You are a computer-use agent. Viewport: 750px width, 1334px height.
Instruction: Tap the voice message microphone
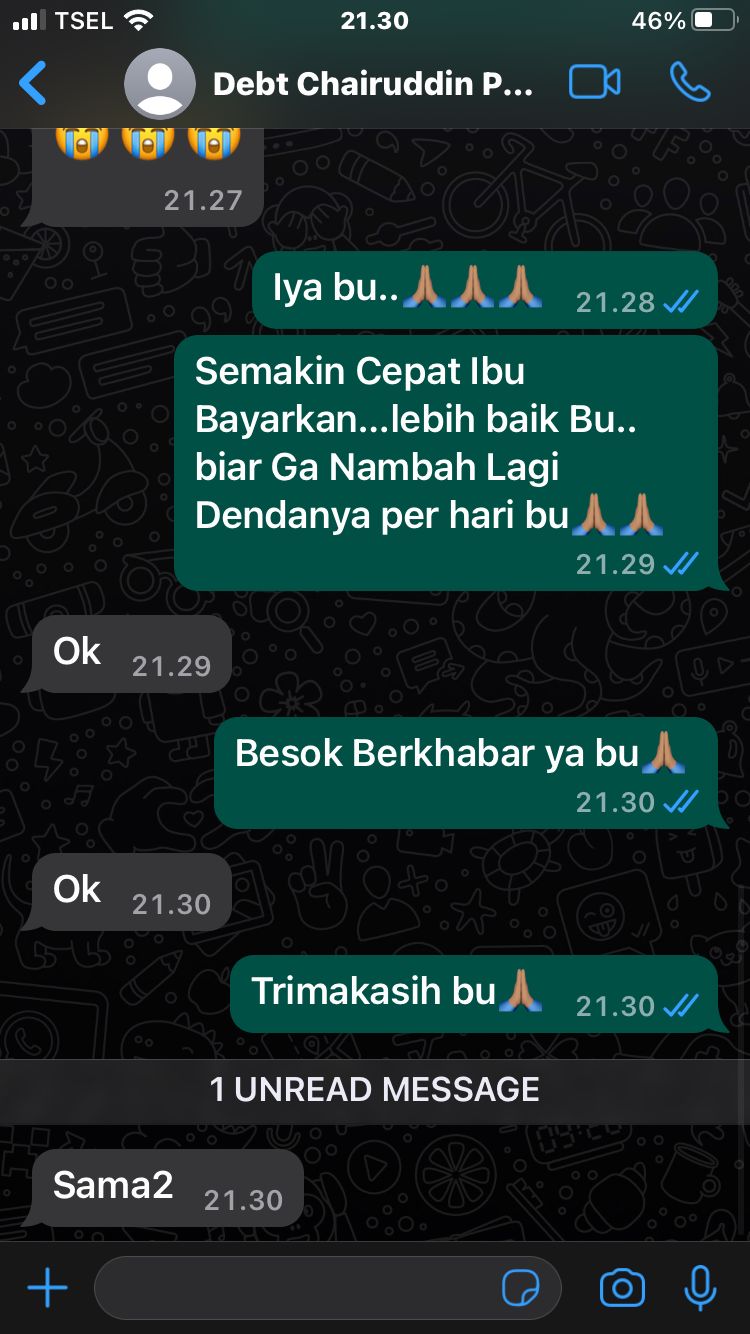700,1288
